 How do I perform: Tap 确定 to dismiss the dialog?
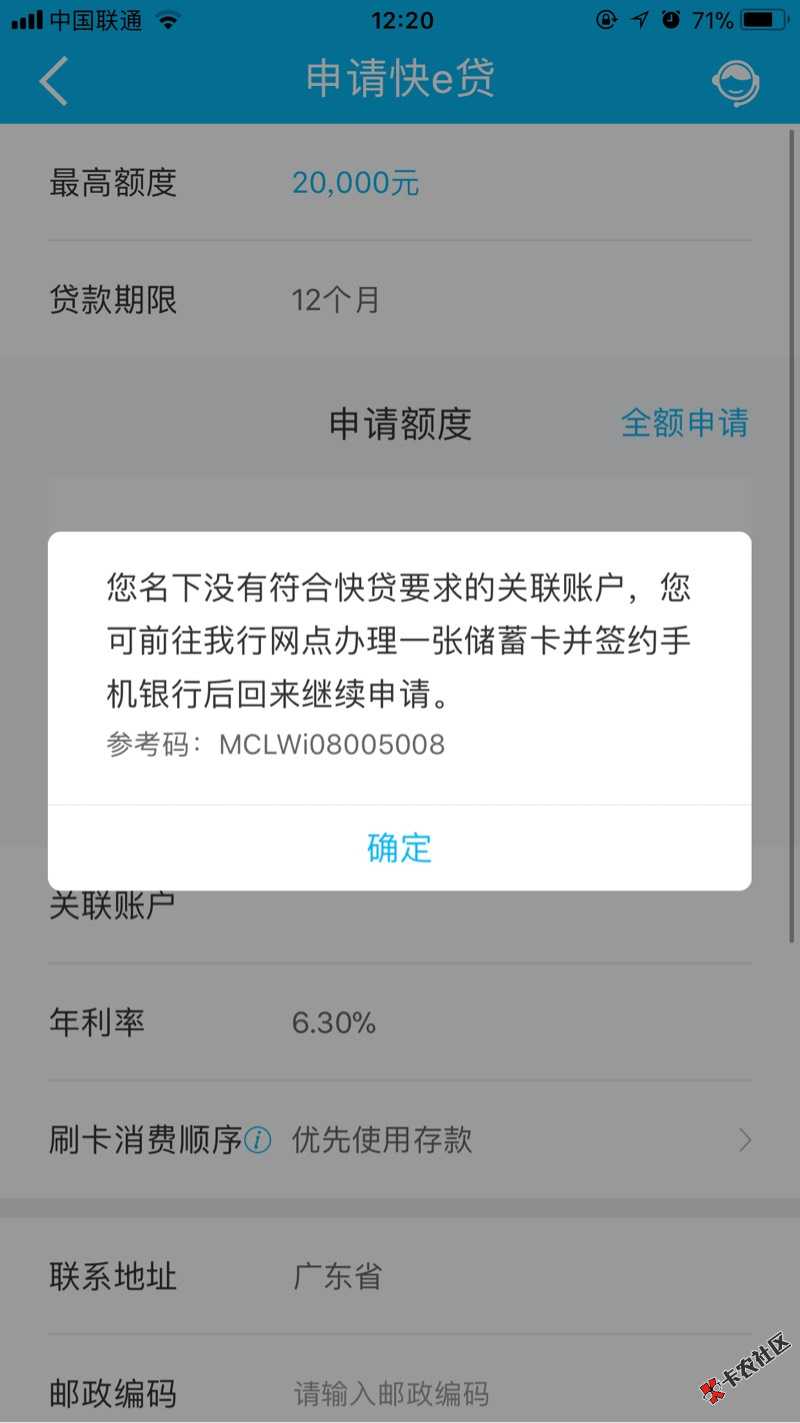coord(399,848)
